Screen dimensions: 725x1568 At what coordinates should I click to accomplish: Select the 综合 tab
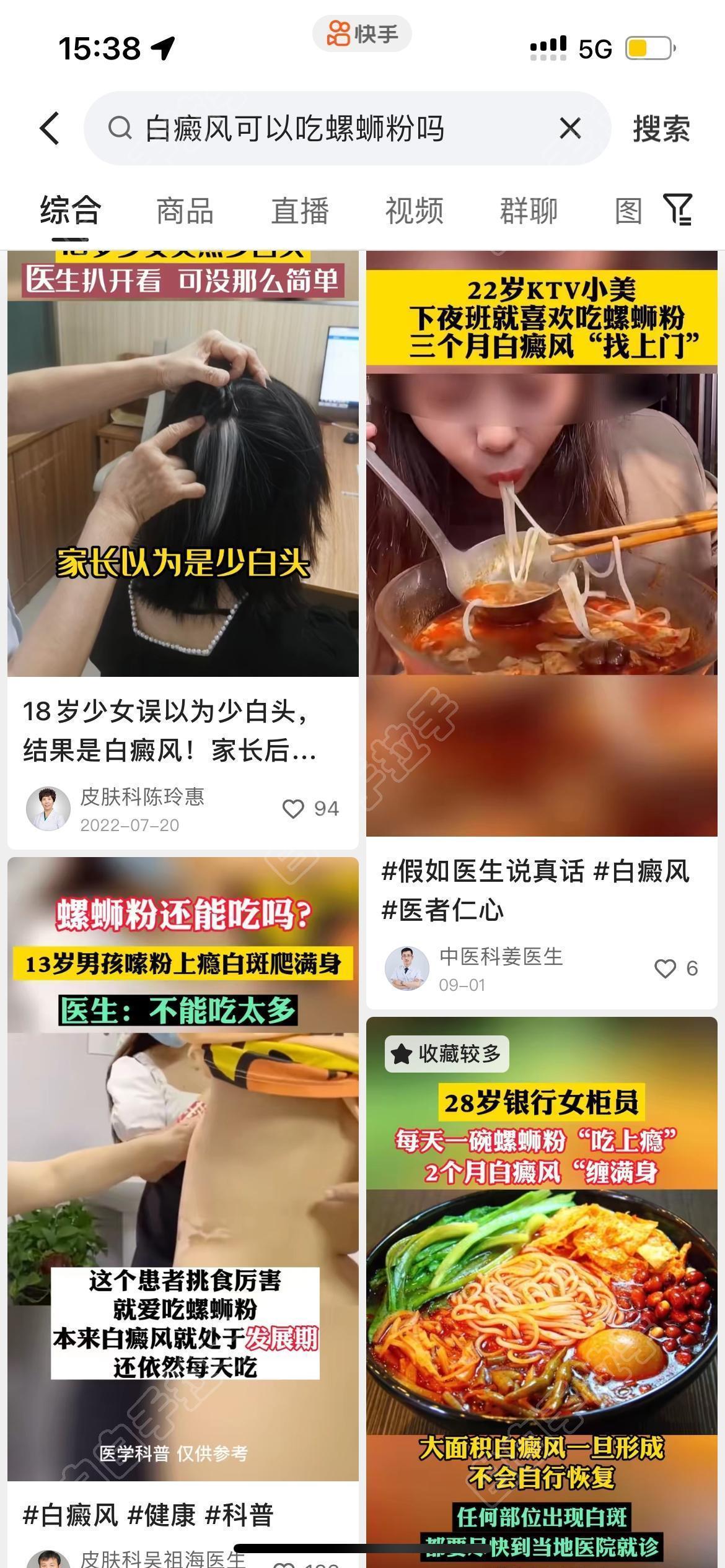point(70,211)
